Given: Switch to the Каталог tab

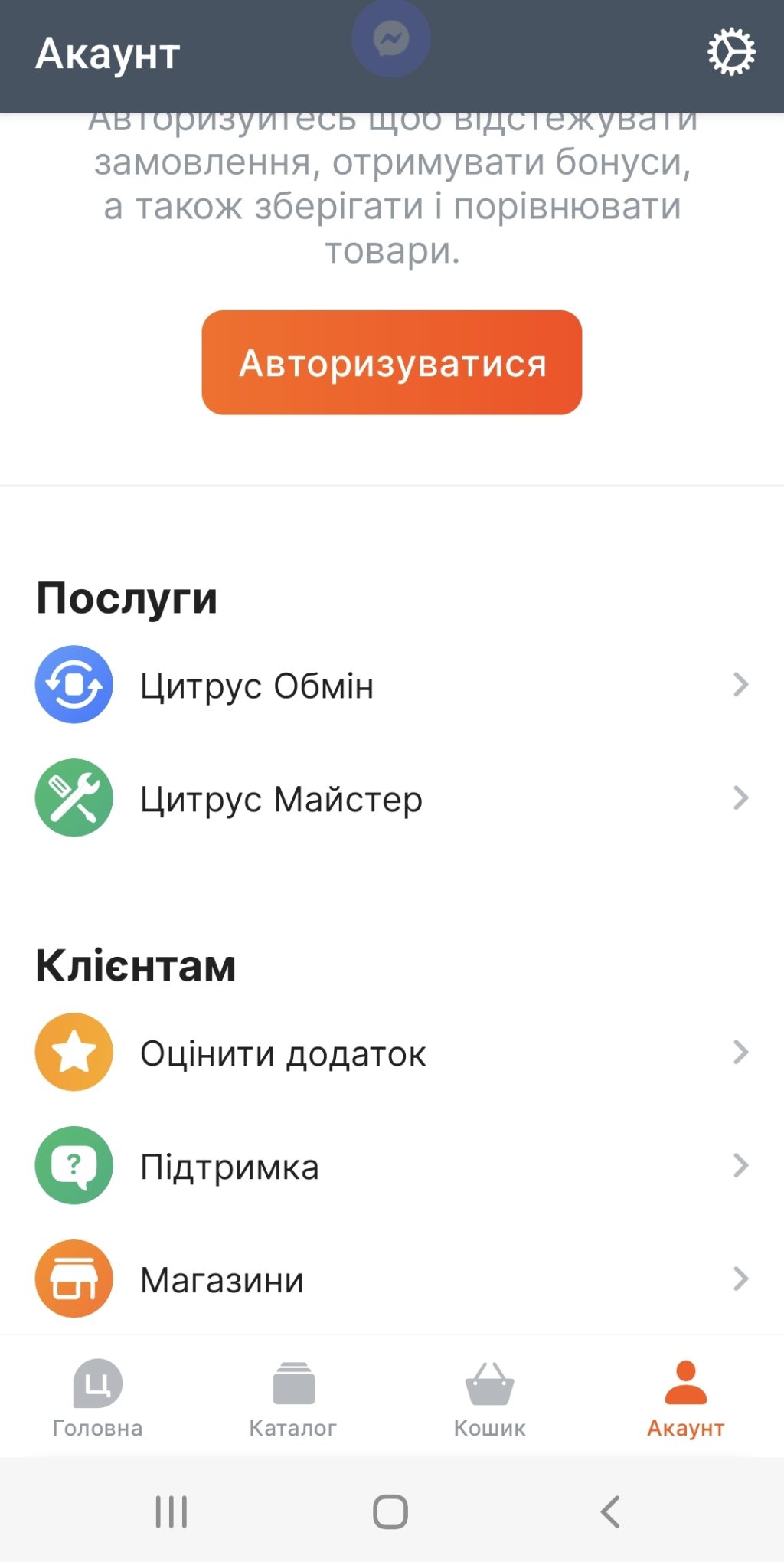Looking at the screenshot, I should [x=293, y=1398].
